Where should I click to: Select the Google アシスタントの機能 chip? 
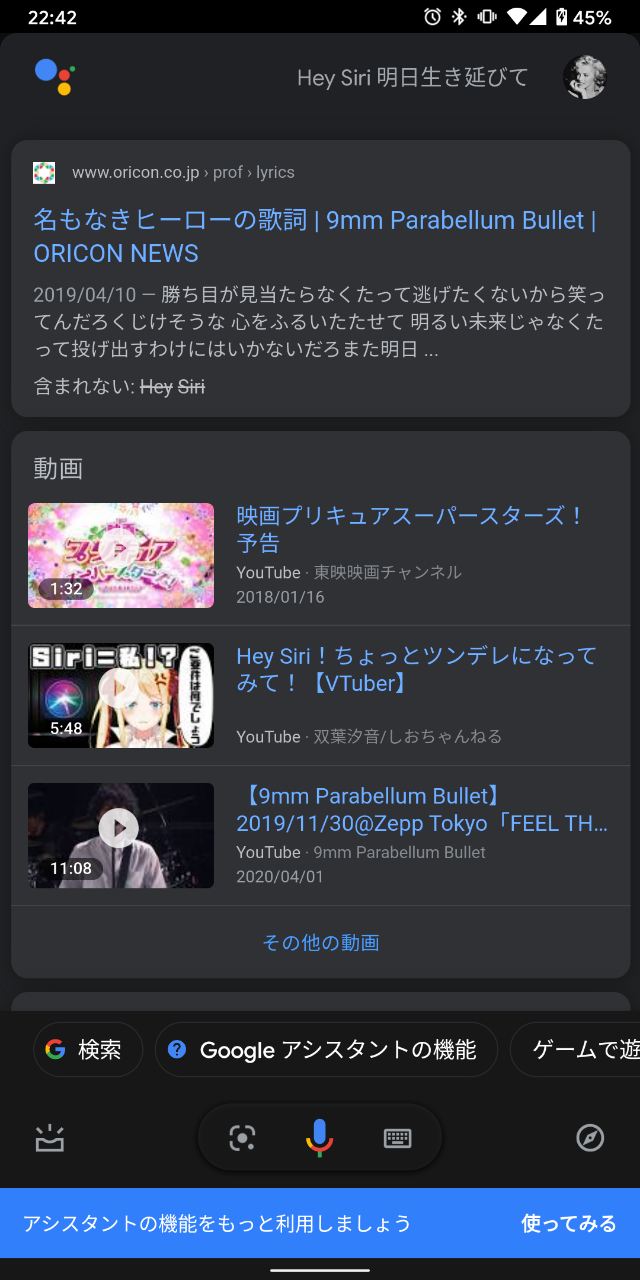(x=326, y=1049)
